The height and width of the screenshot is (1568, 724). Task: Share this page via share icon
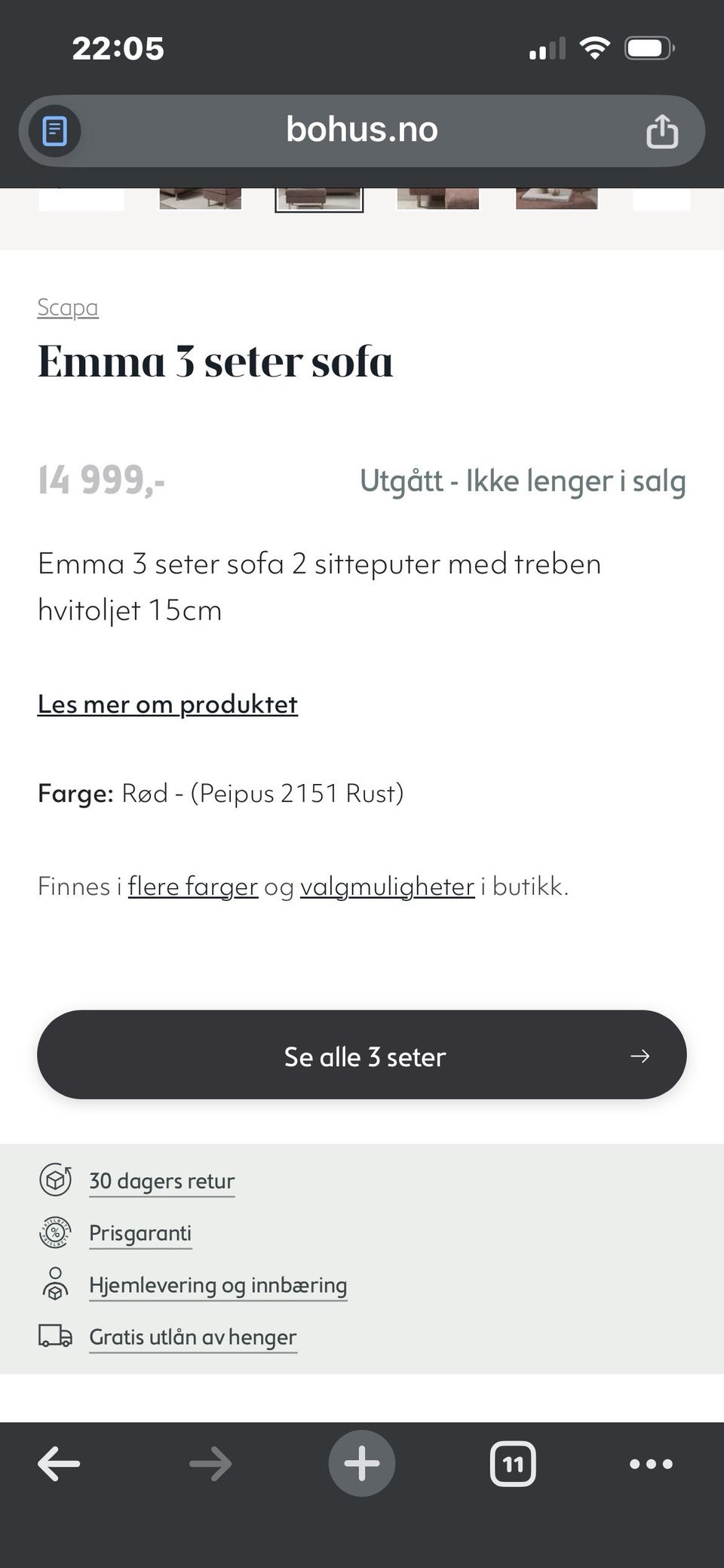(661, 131)
